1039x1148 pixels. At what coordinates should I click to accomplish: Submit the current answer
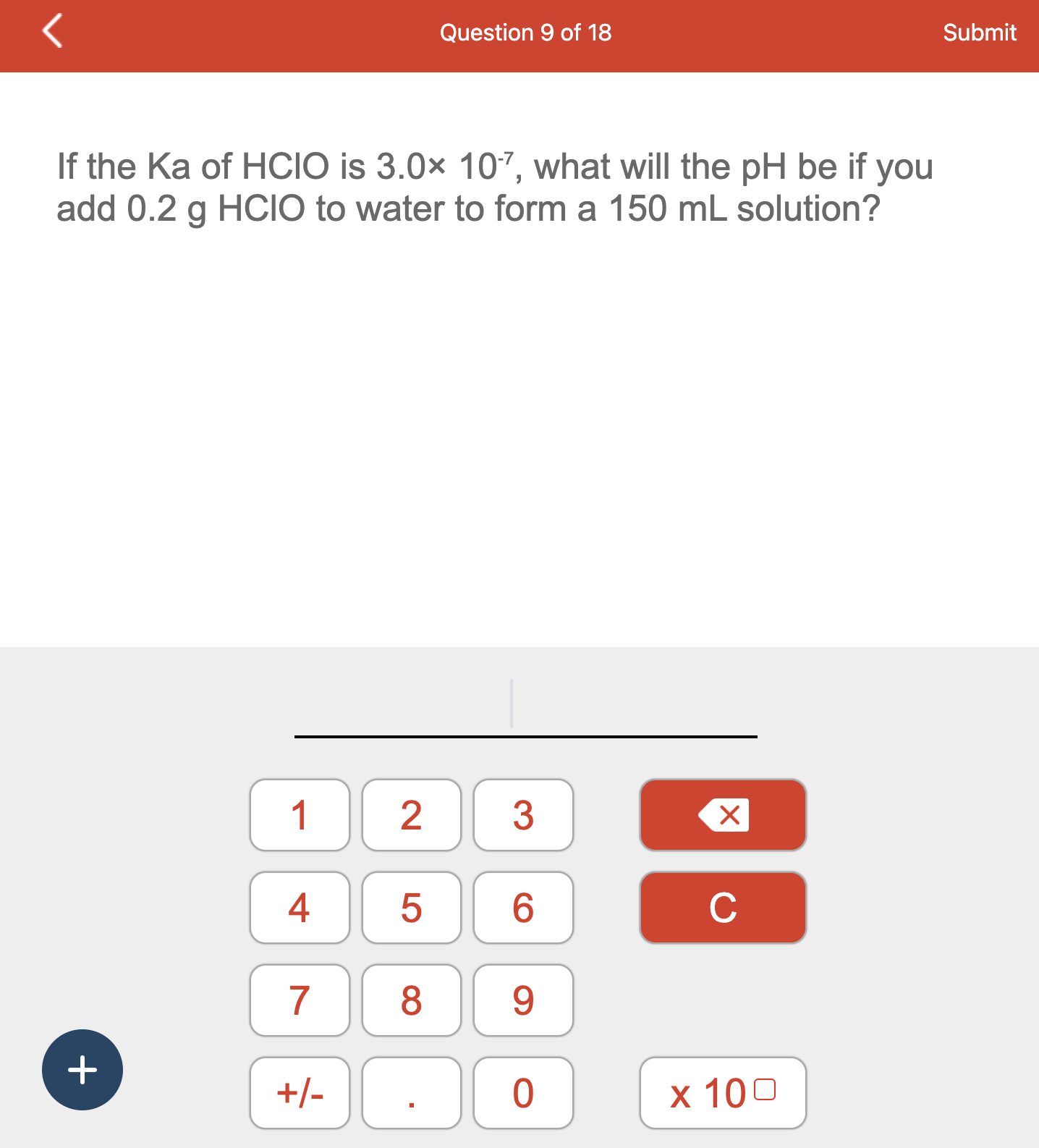980,33
